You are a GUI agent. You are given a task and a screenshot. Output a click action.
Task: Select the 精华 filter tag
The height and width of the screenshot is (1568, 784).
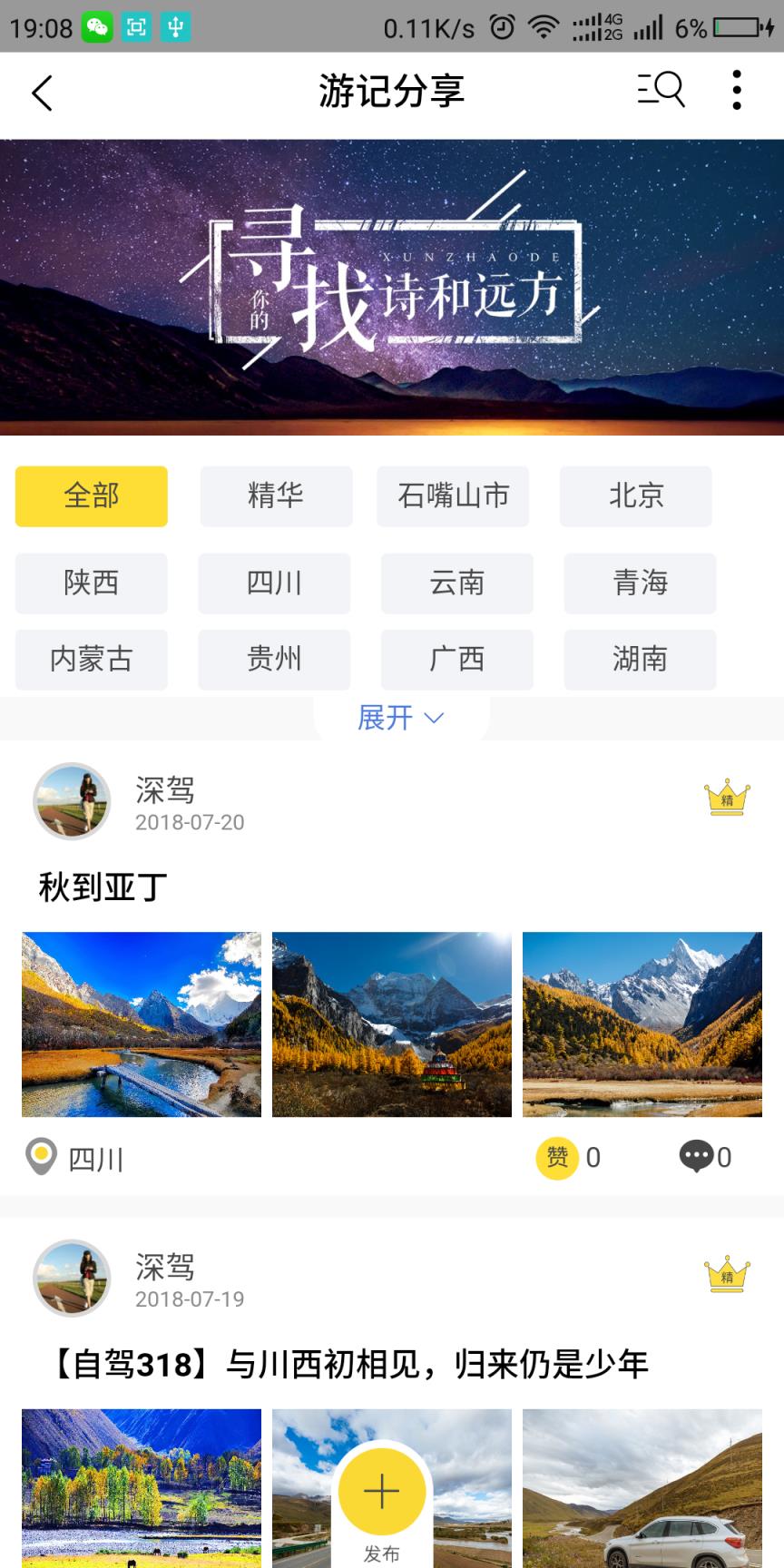(x=274, y=496)
